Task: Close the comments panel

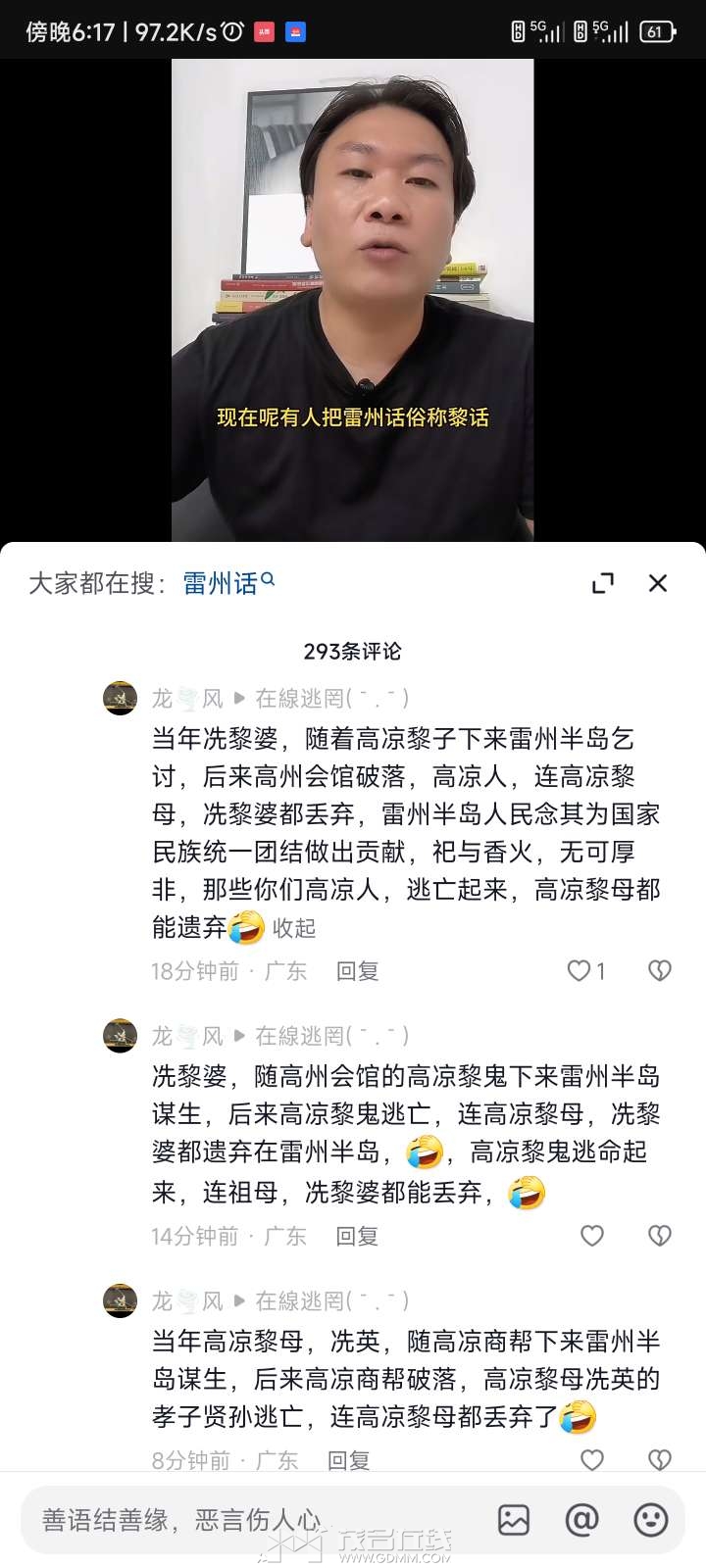Action: [658, 583]
